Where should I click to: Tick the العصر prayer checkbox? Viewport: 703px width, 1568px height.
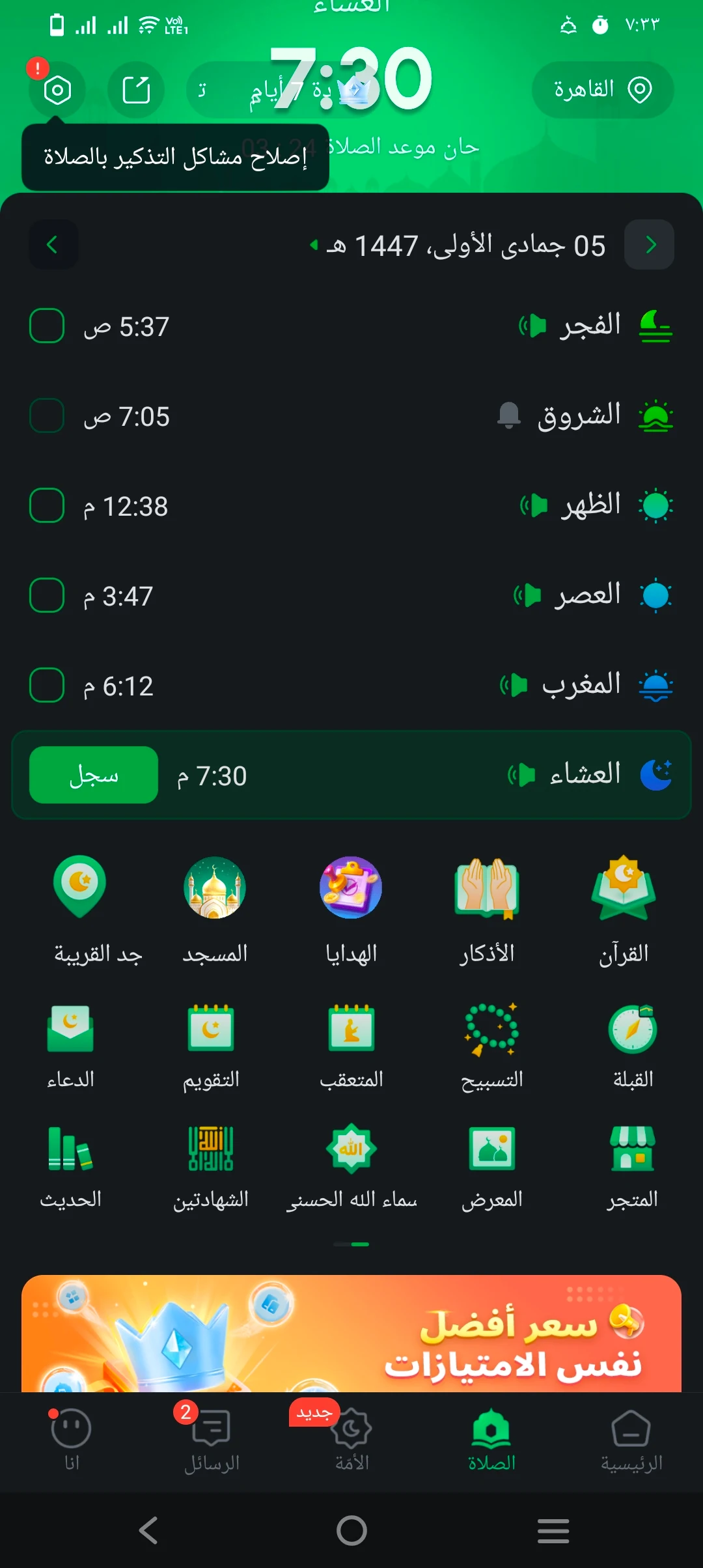(x=47, y=595)
